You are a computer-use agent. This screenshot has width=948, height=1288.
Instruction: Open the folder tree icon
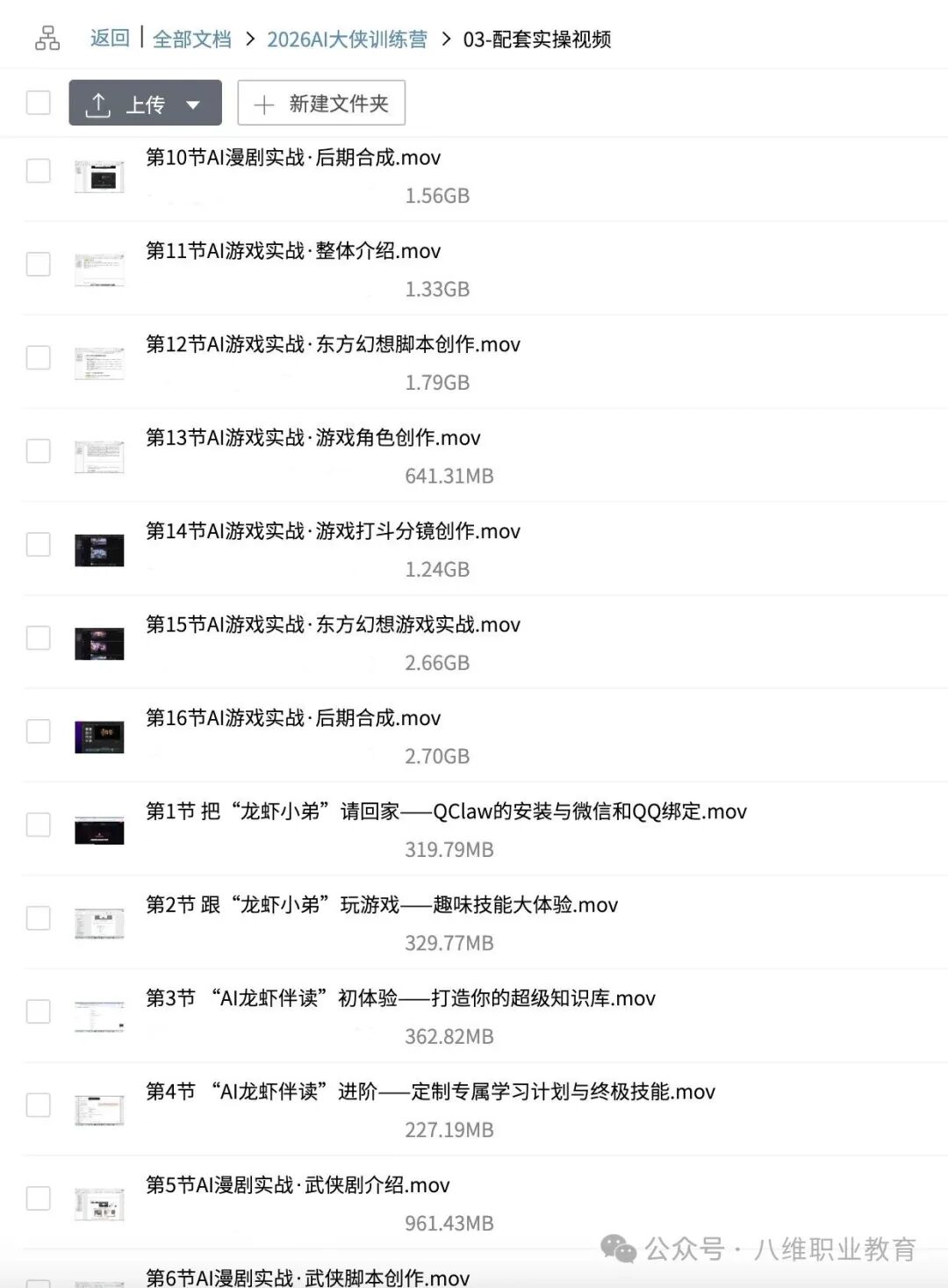click(47, 39)
